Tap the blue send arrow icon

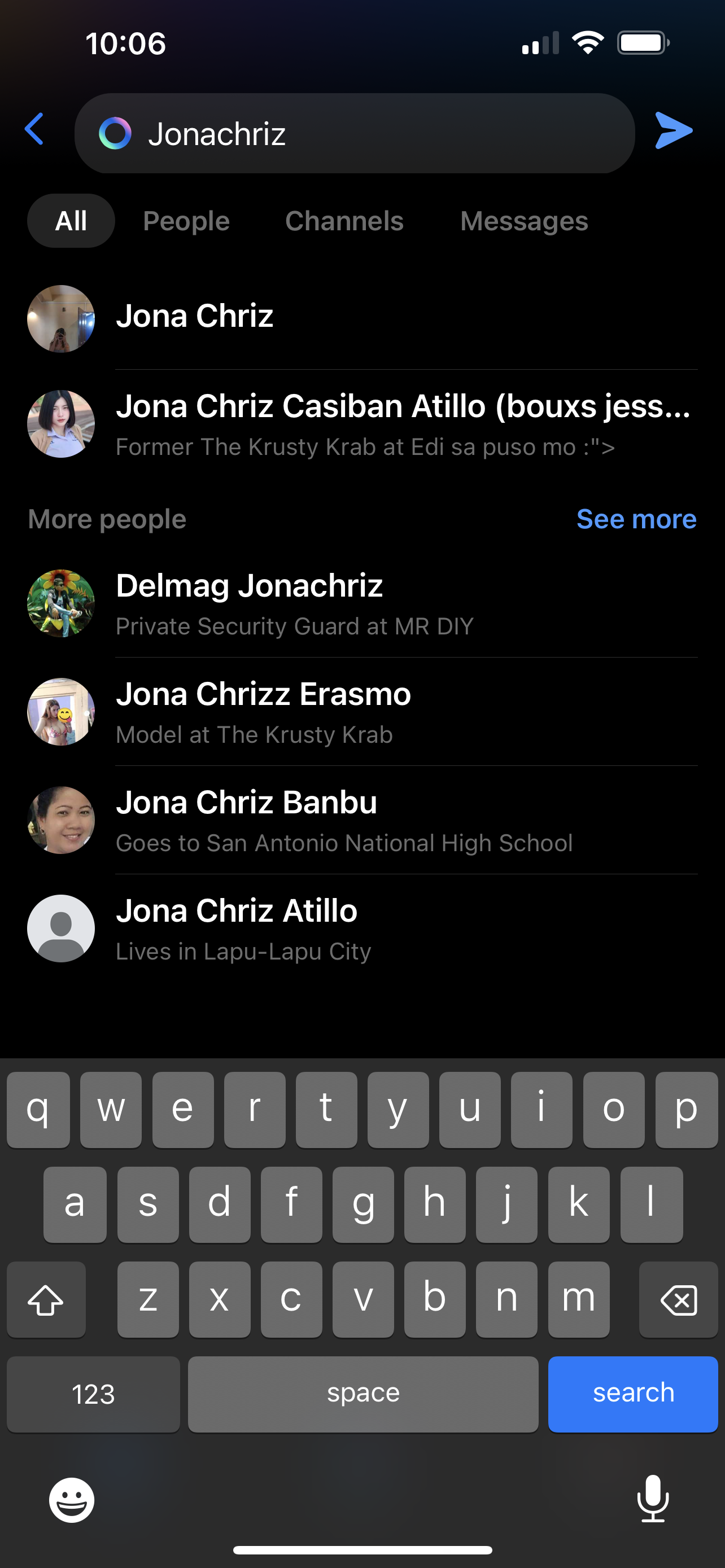coord(673,130)
